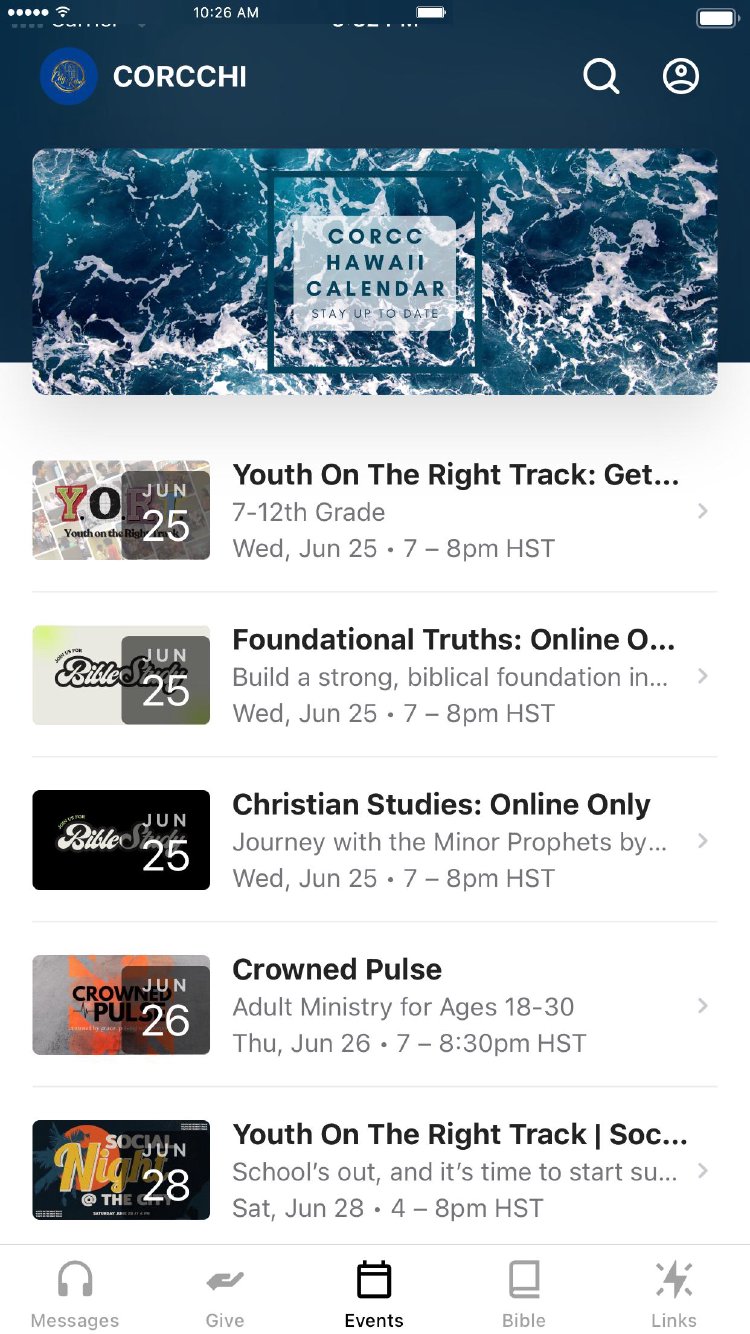Open the Foundational Truths event
The image size is (750, 1334).
pyautogui.click(x=374, y=676)
